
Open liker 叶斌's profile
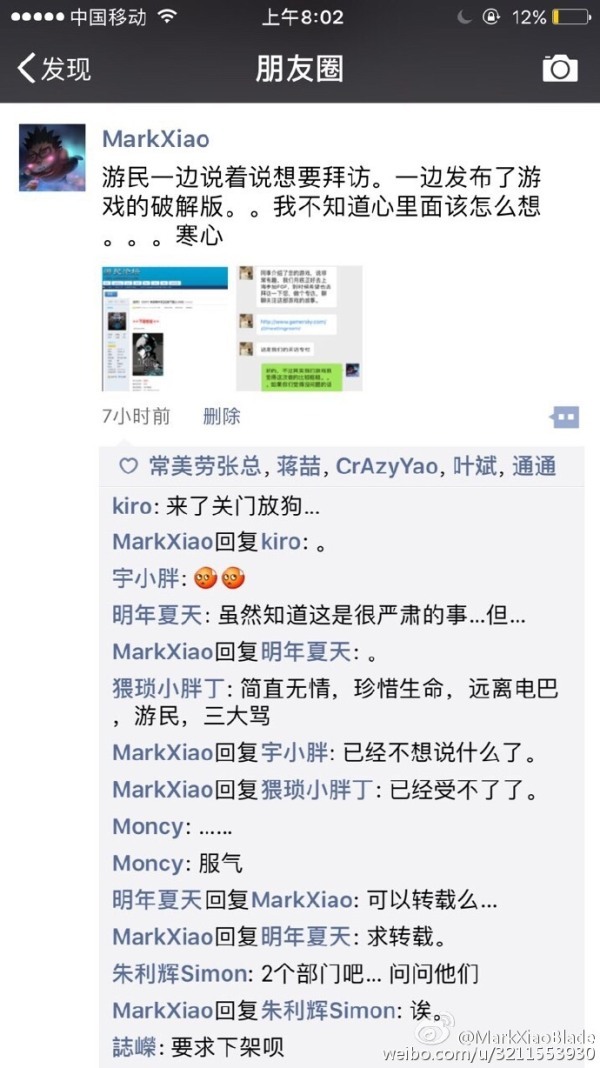(x=475, y=466)
